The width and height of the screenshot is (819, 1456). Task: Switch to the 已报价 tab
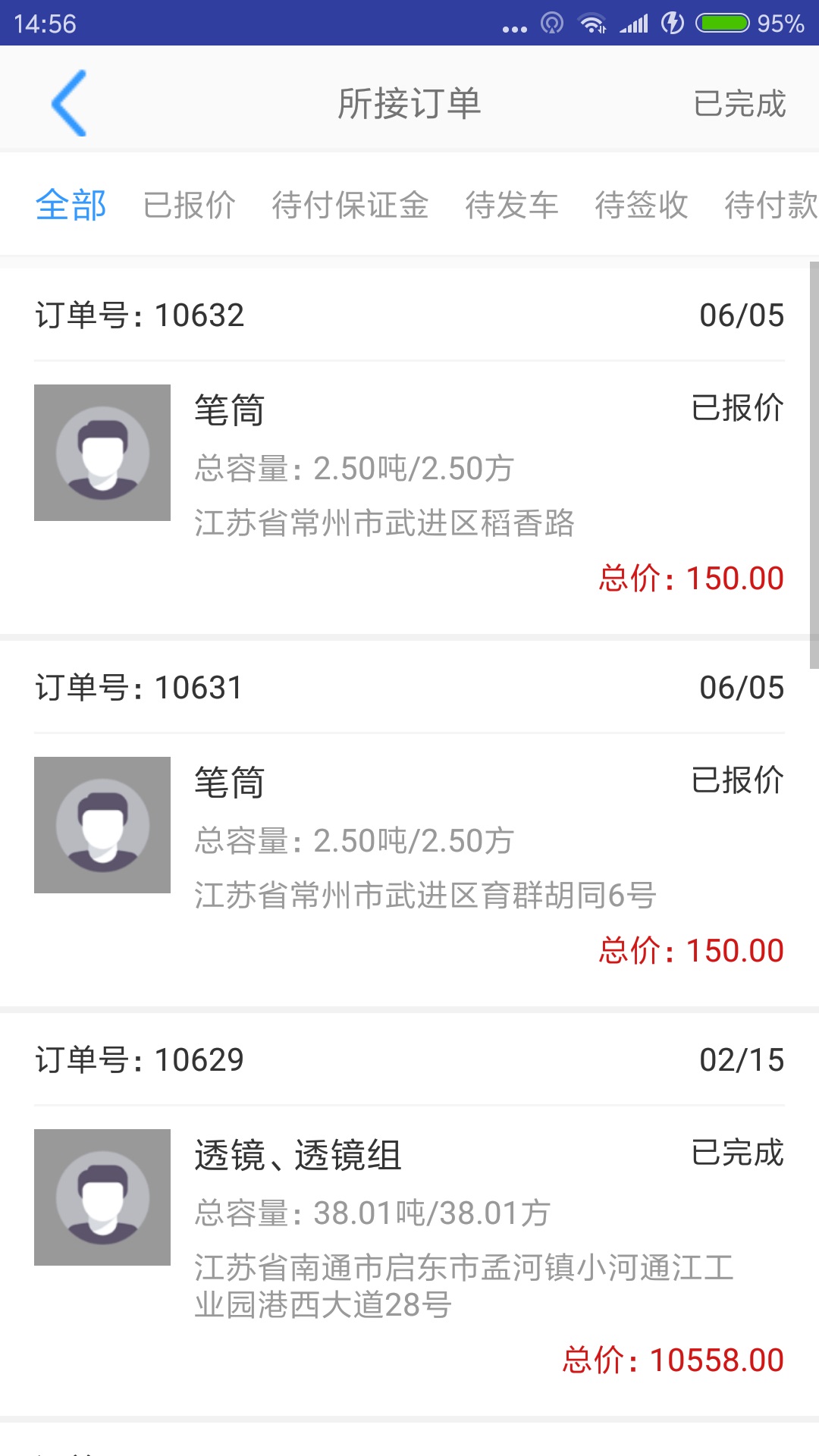(x=190, y=205)
